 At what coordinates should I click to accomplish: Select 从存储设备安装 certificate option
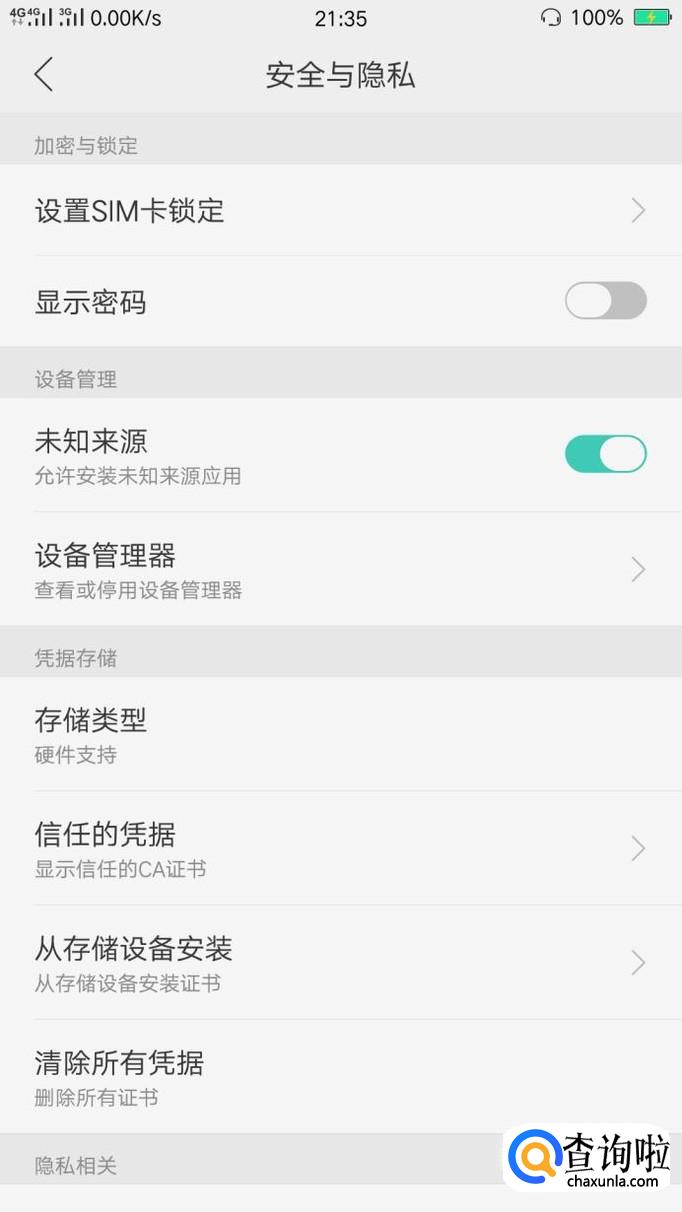pyautogui.click(x=340, y=962)
